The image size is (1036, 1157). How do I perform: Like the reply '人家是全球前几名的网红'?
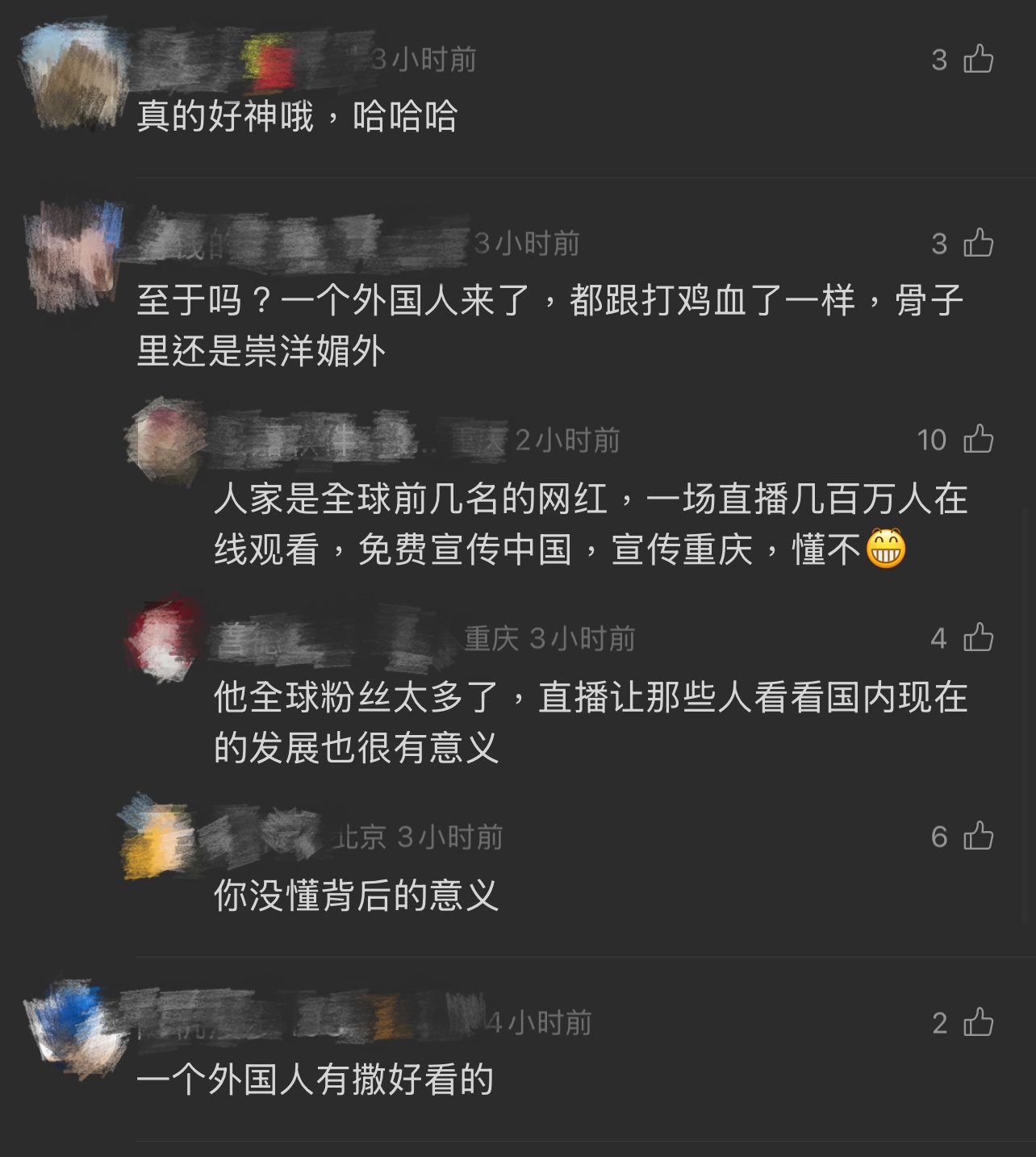coord(978,439)
